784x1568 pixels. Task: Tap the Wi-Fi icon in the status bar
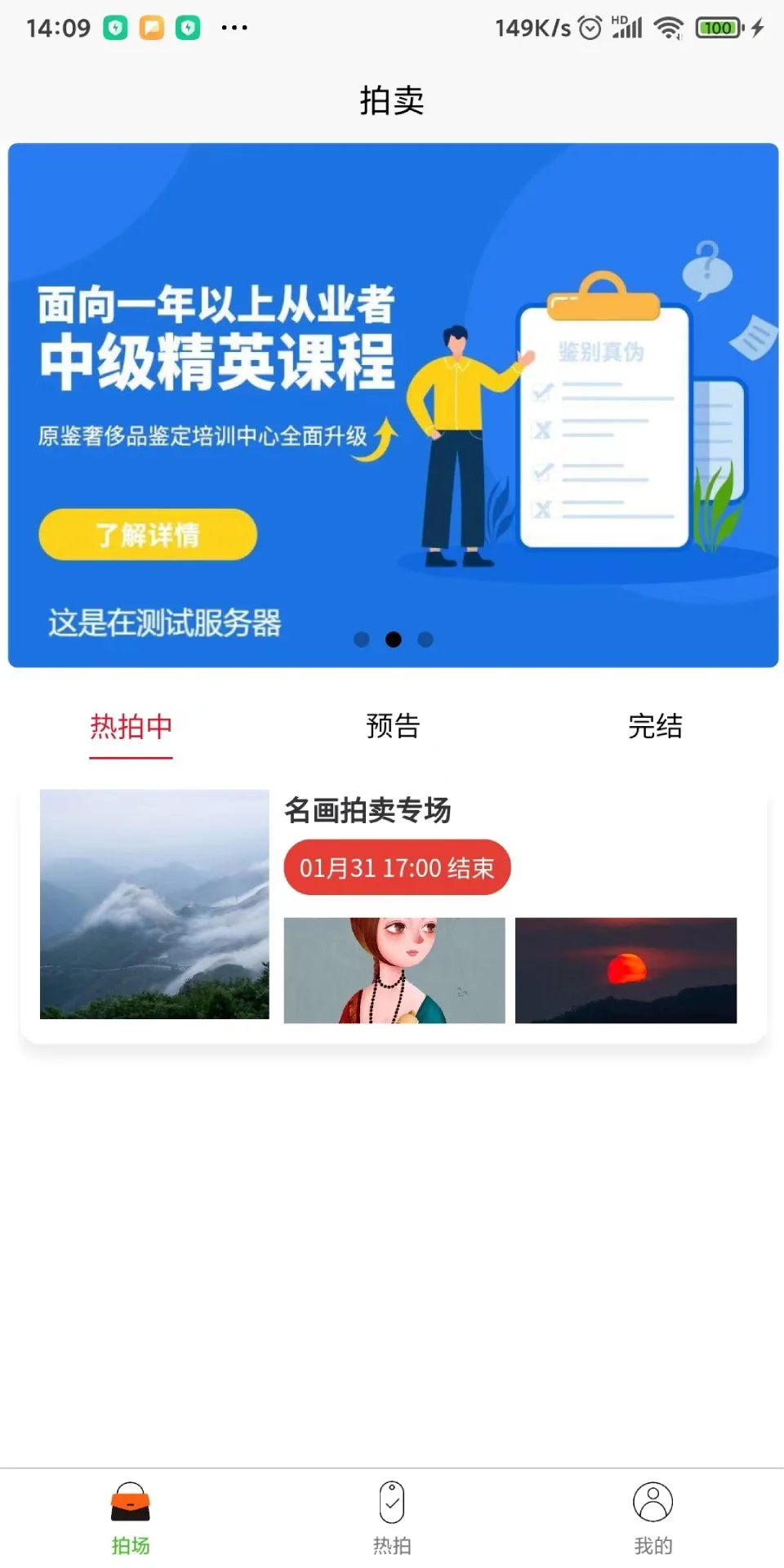click(x=667, y=27)
